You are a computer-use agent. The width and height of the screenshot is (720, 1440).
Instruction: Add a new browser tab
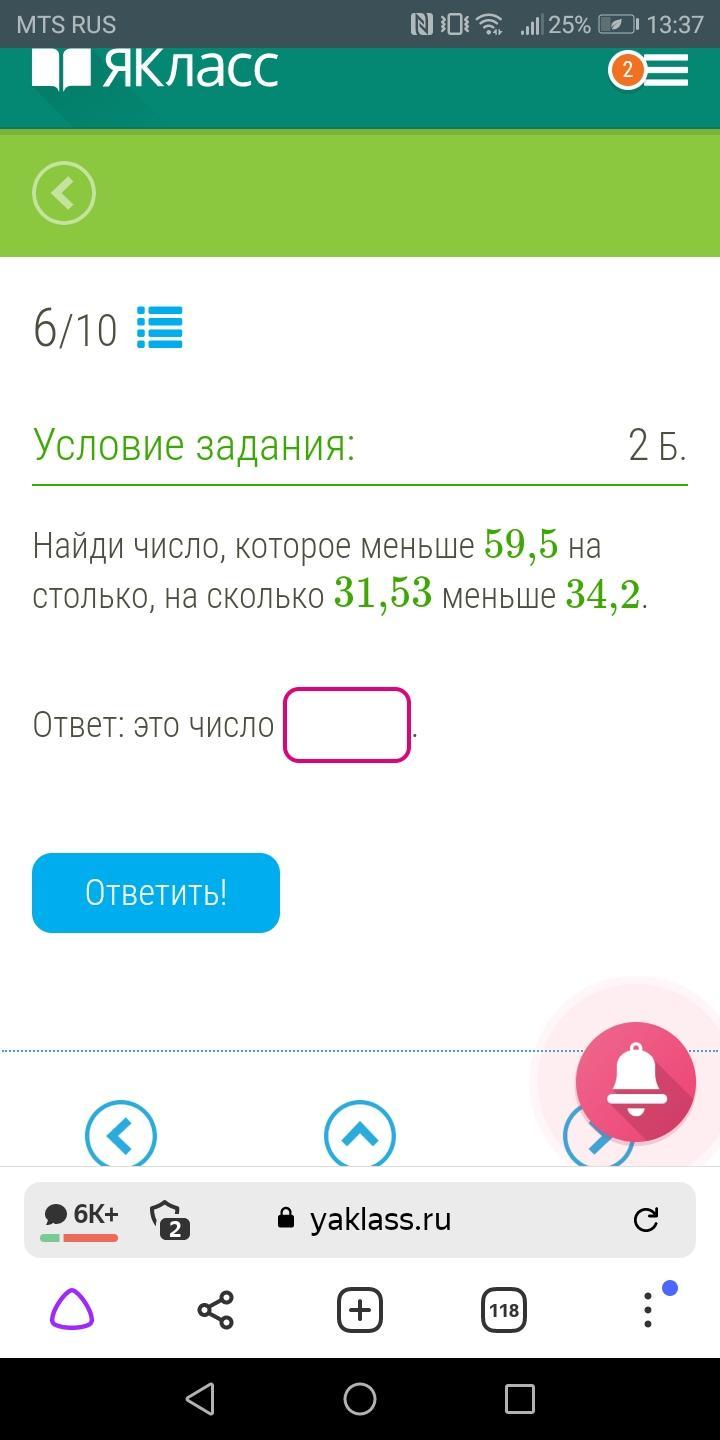[x=360, y=1310]
